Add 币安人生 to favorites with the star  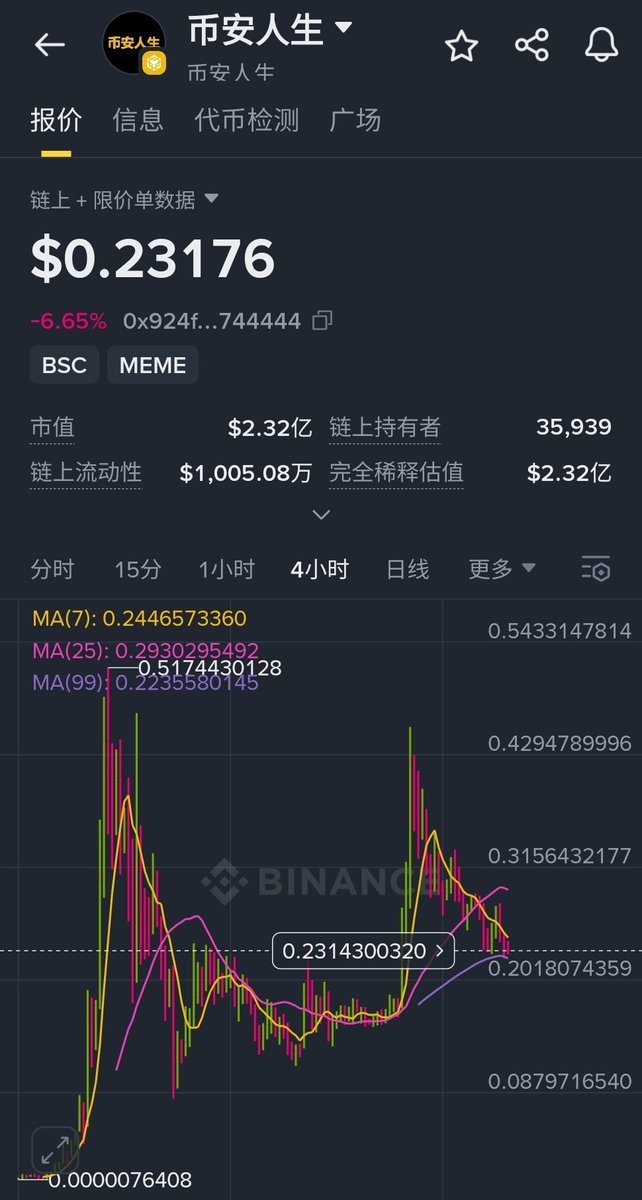pyautogui.click(x=461, y=46)
